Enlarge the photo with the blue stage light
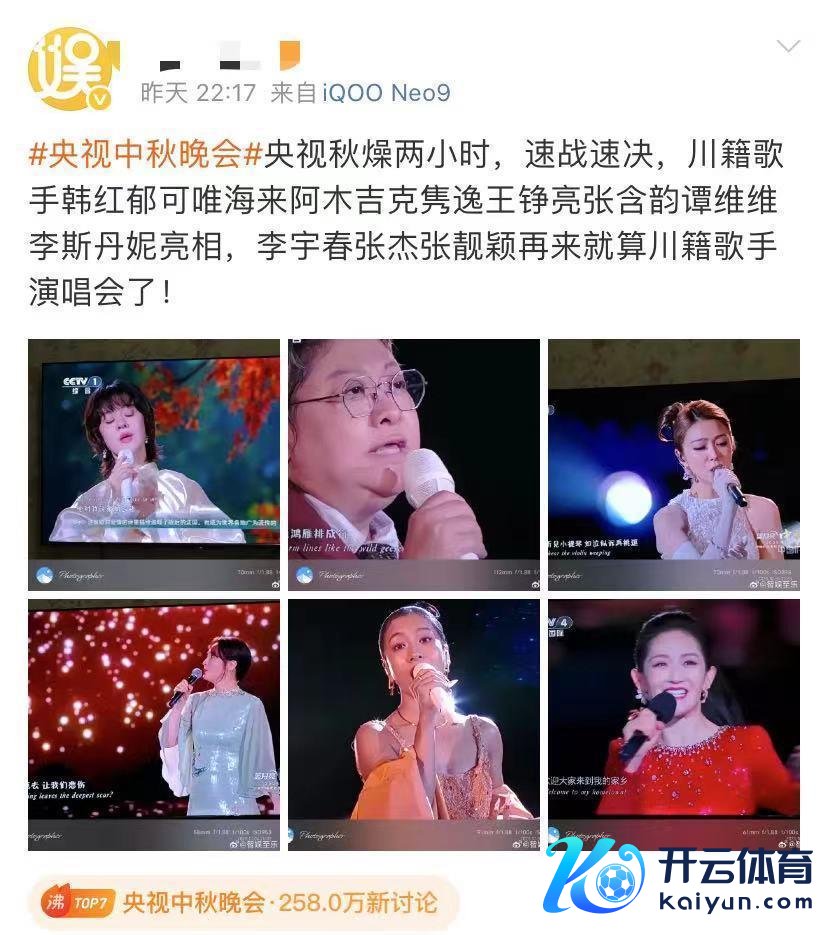828x935 pixels. point(673,464)
